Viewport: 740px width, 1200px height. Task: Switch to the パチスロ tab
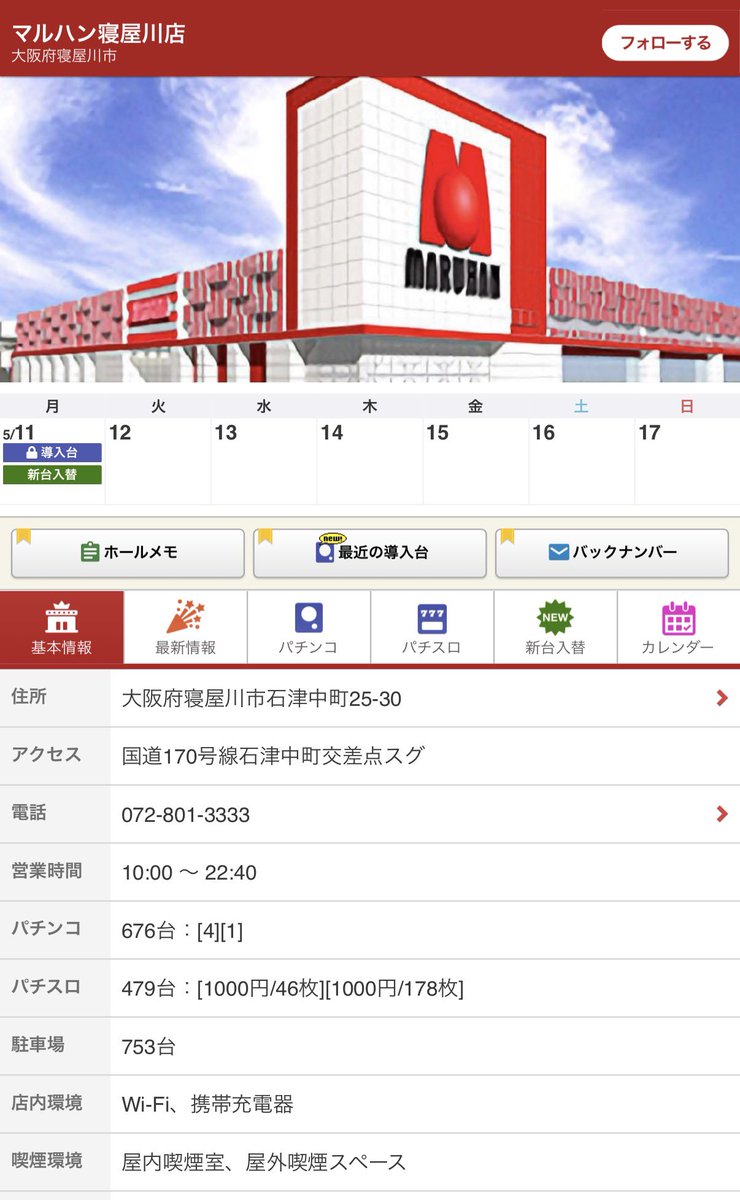pyautogui.click(x=432, y=628)
